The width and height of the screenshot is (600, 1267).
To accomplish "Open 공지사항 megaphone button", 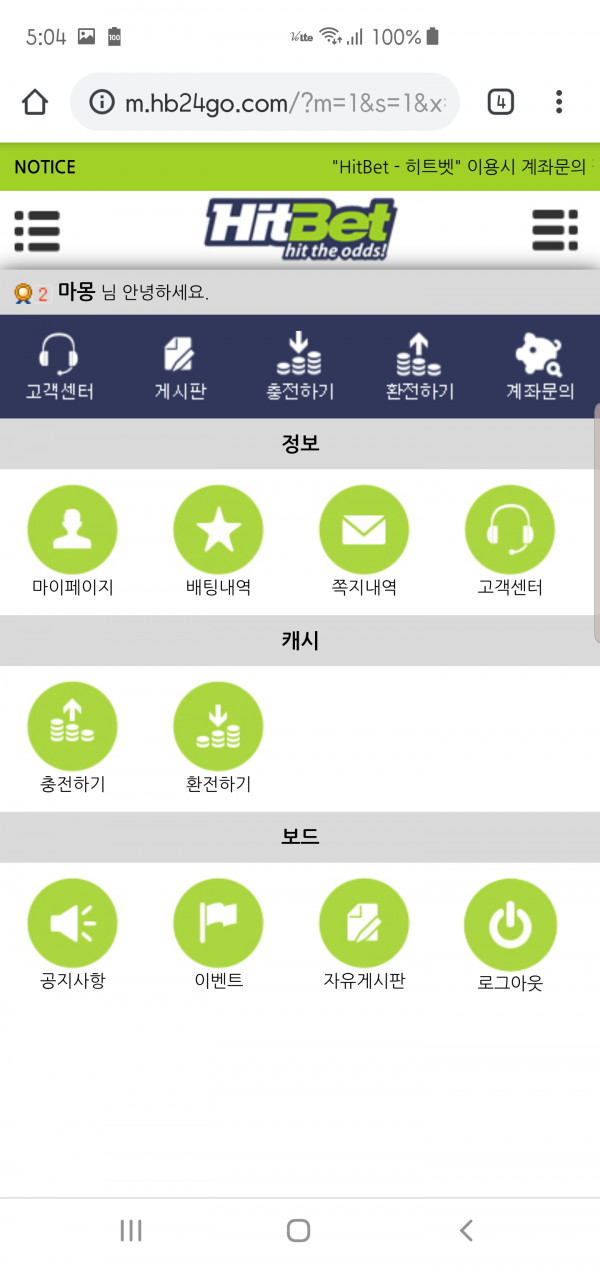I will (x=72, y=924).
